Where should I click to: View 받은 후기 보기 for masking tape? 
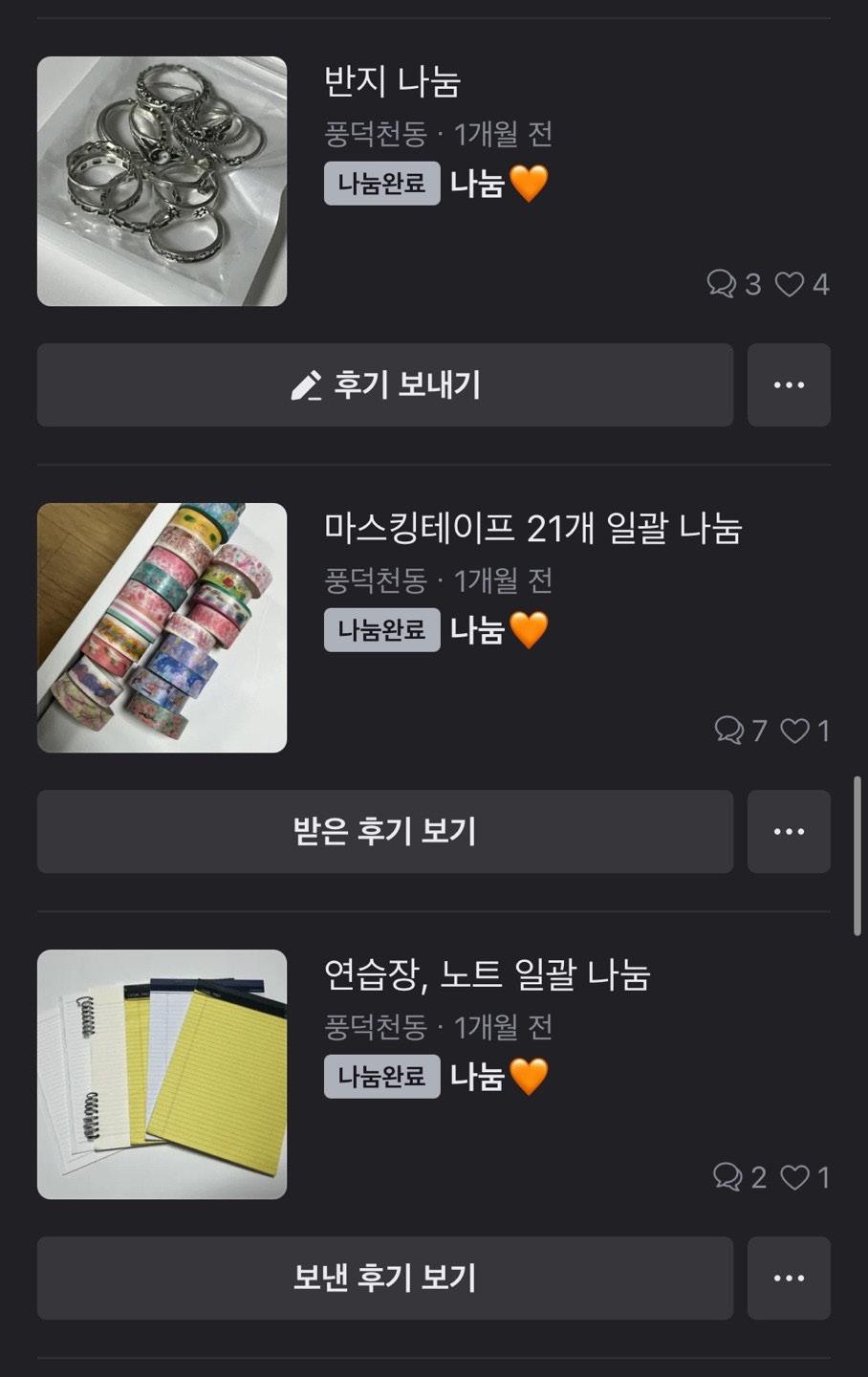tap(384, 832)
